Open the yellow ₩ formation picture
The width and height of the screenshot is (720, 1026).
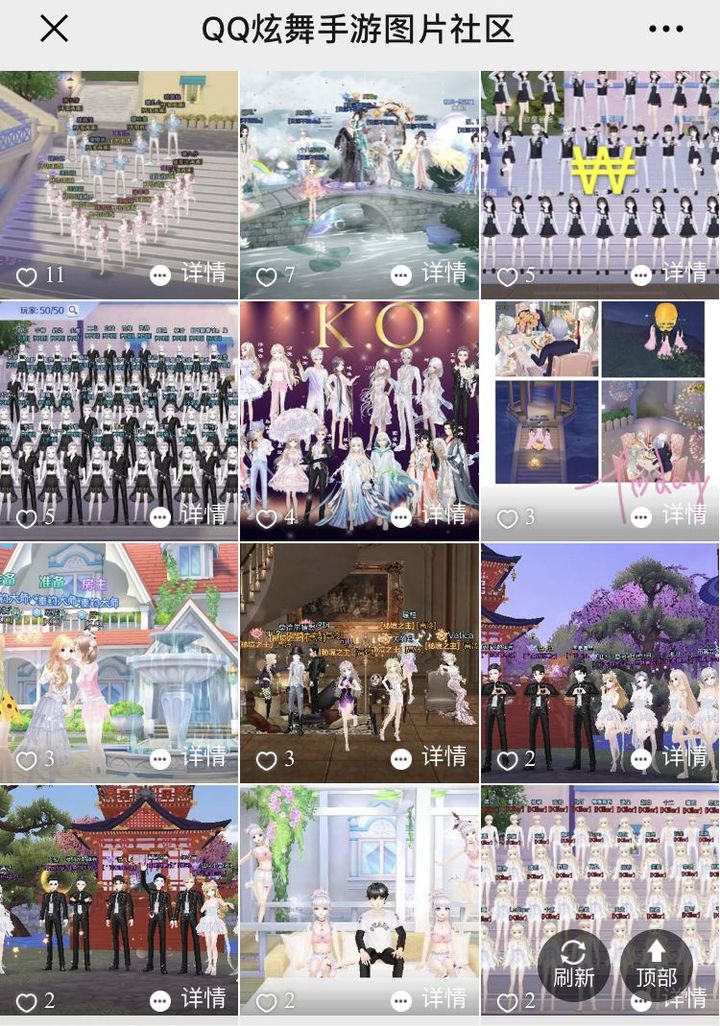599,165
